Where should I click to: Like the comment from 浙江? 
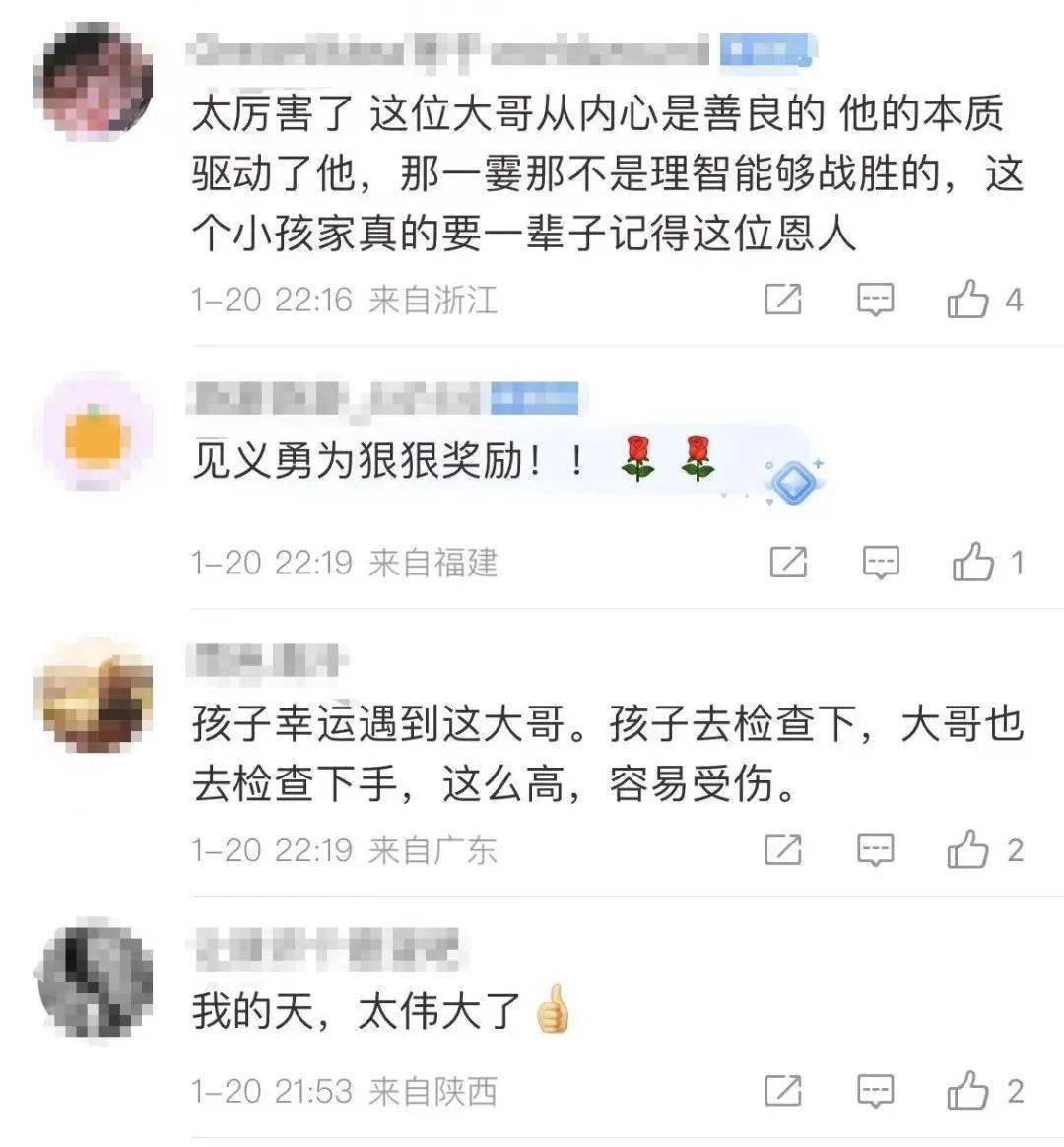[968, 299]
